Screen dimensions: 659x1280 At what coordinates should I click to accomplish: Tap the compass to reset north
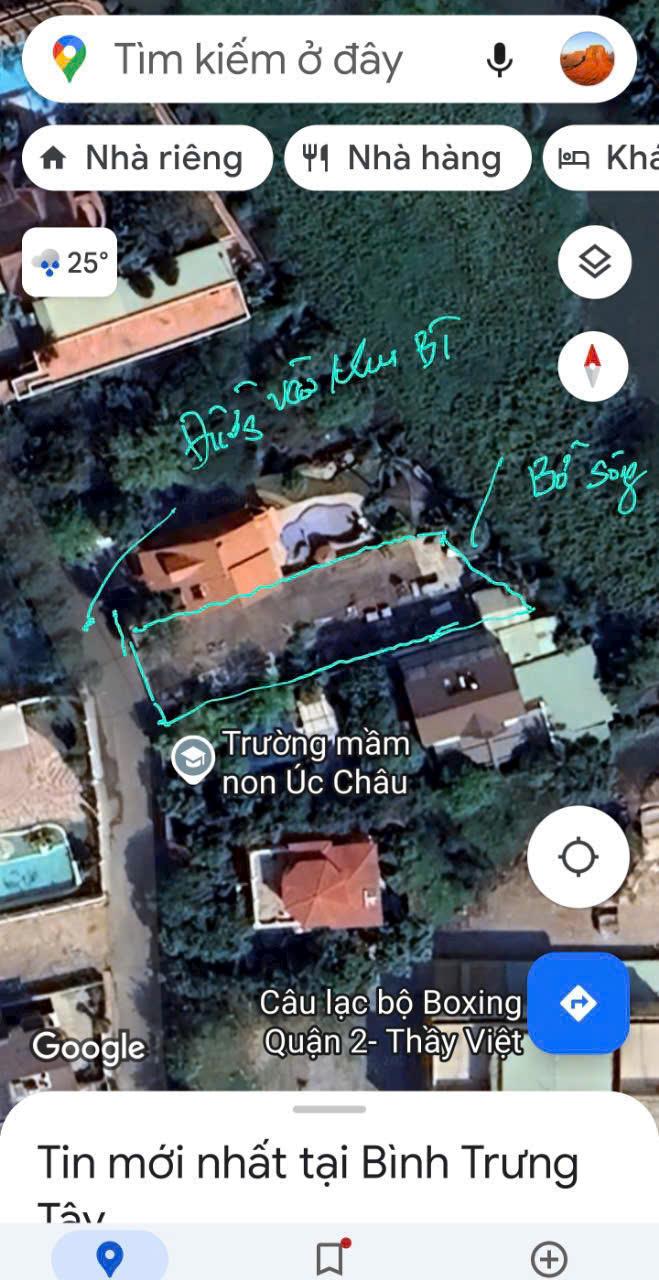click(593, 366)
